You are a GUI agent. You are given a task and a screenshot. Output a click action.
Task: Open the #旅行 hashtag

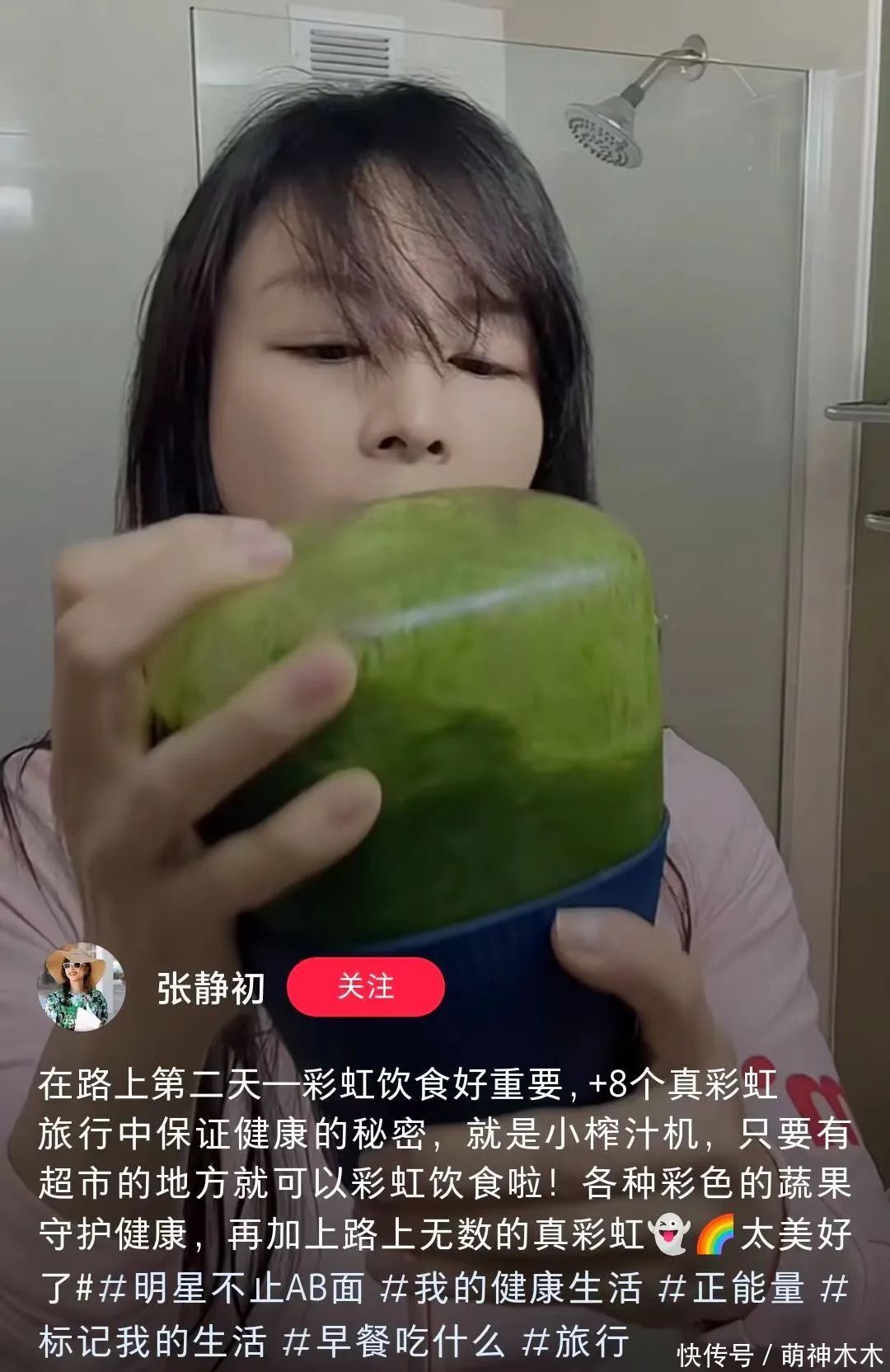click(576, 1341)
